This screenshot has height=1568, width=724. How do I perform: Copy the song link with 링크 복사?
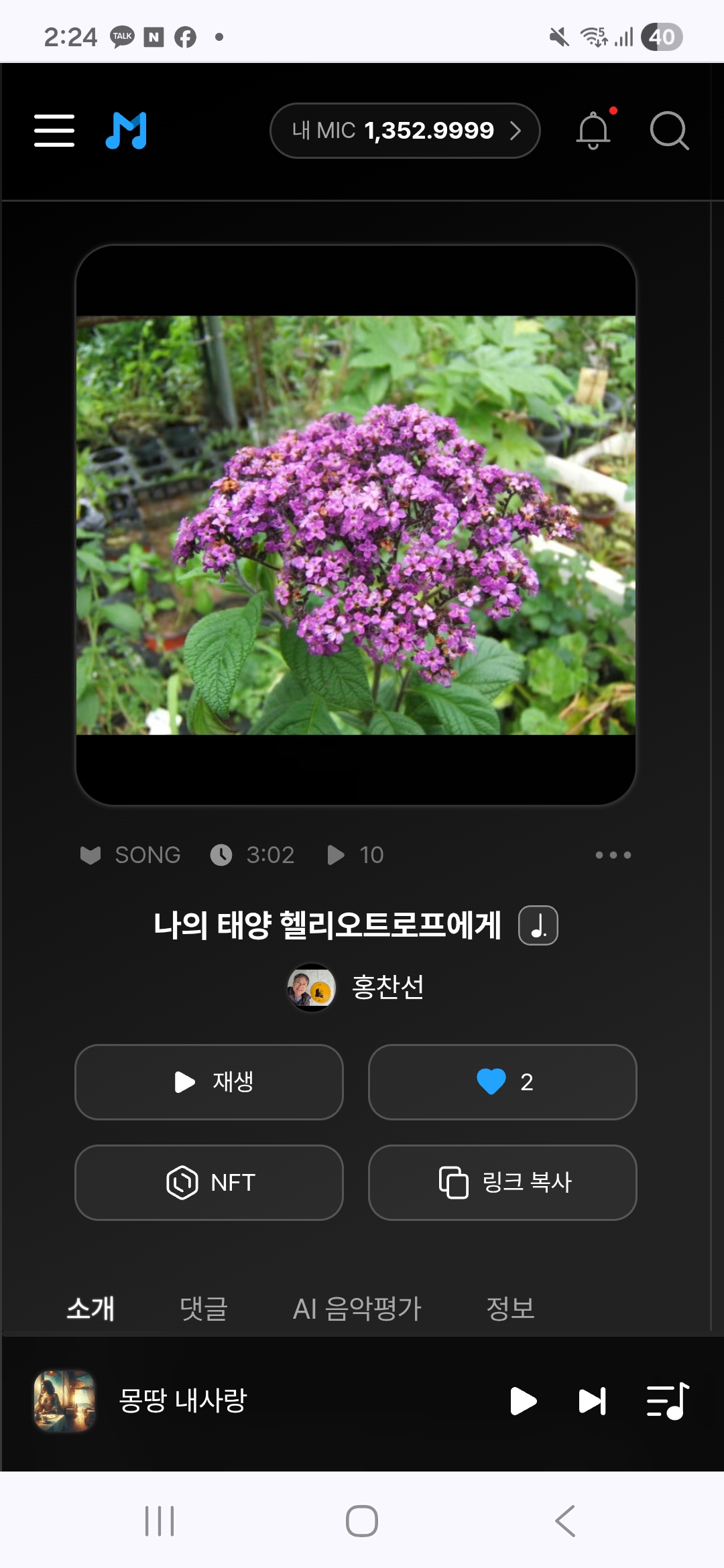[501, 1183]
